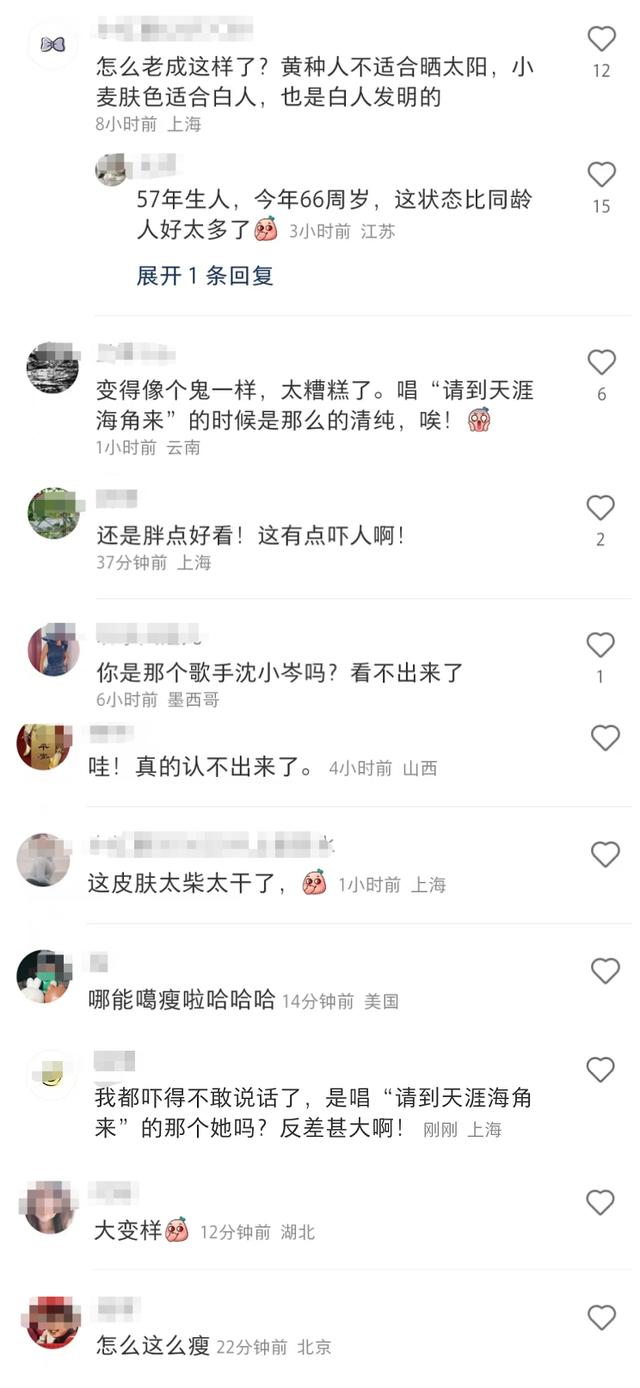This screenshot has width=640, height=1388.
Task: Like the comment 变得像个鬼一样
Action: click(601, 363)
